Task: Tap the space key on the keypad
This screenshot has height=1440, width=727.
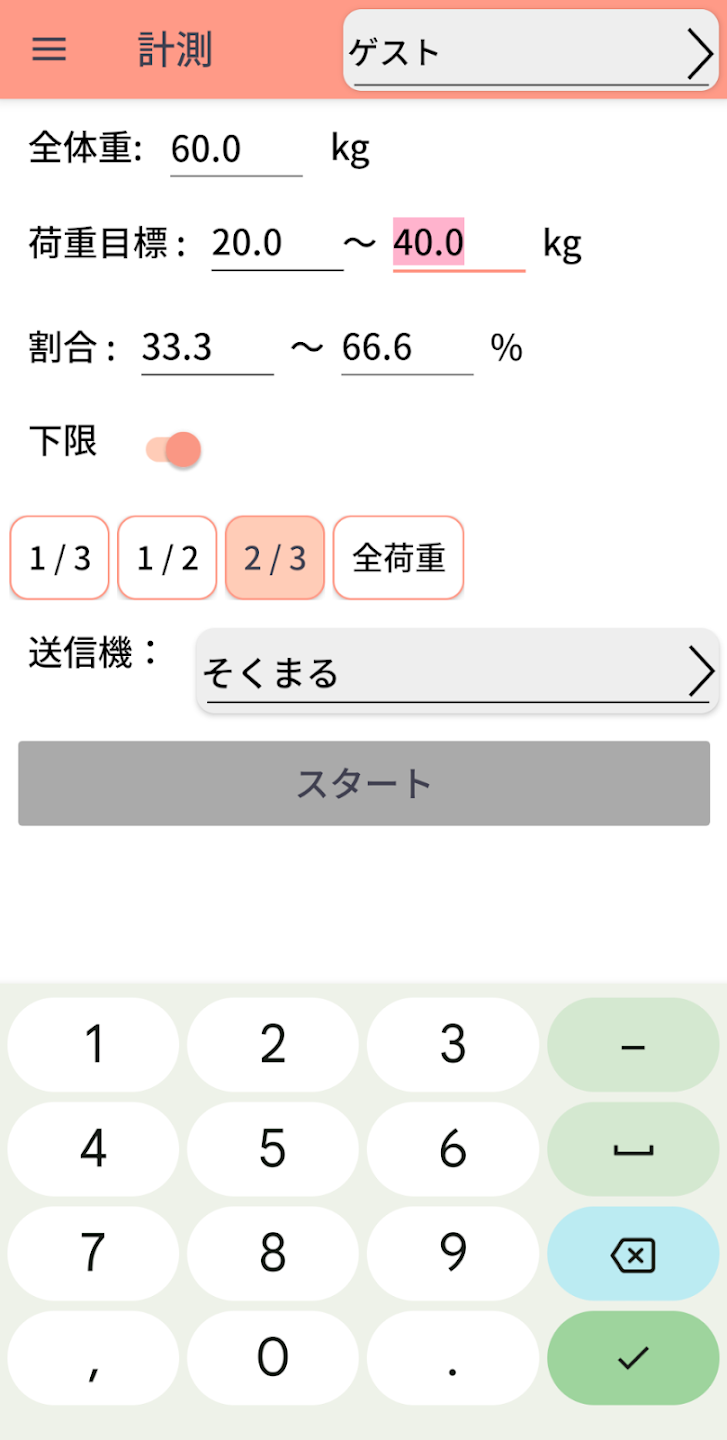Action: pyautogui.click(x=633, y=1149)
